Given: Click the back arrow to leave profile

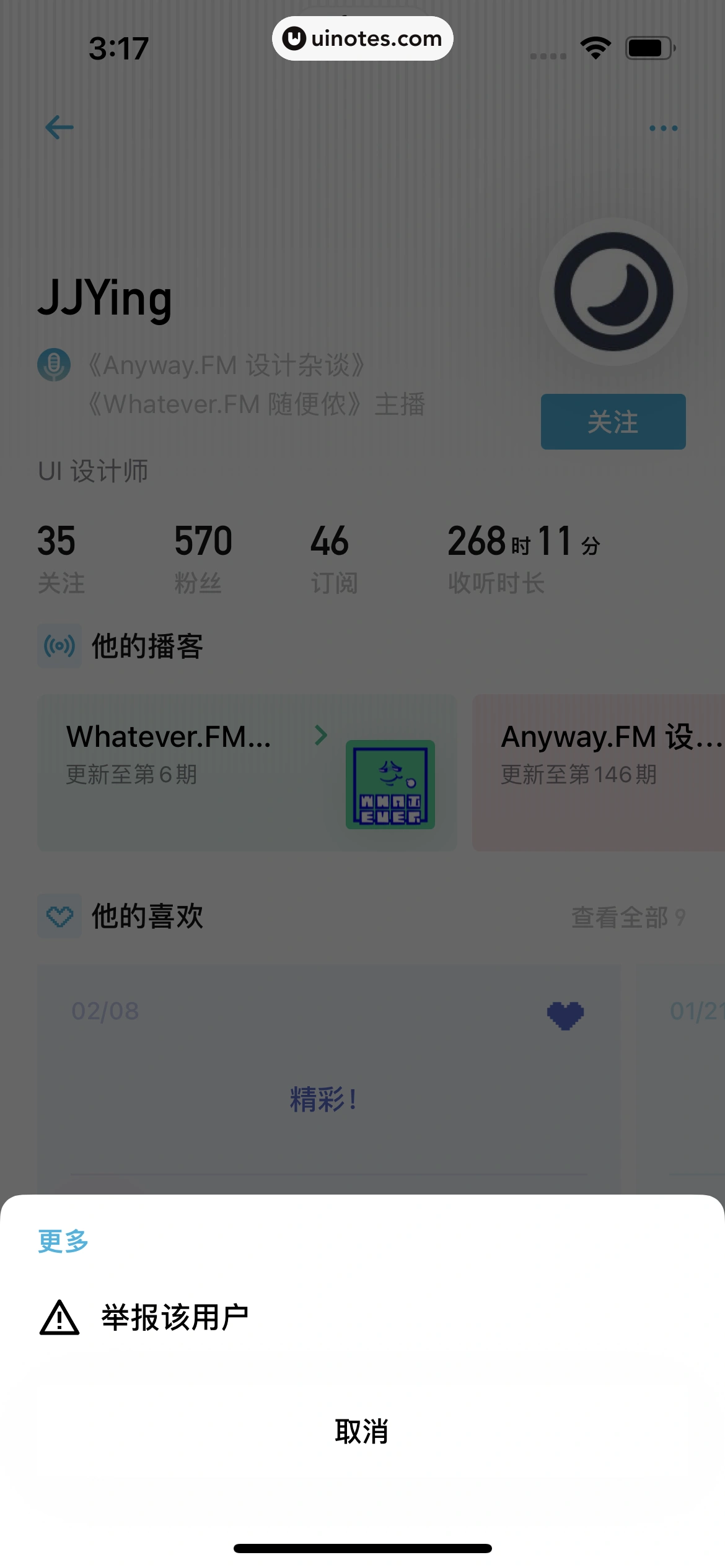Looking at the screenshot, I should click(x=59, y=127).
